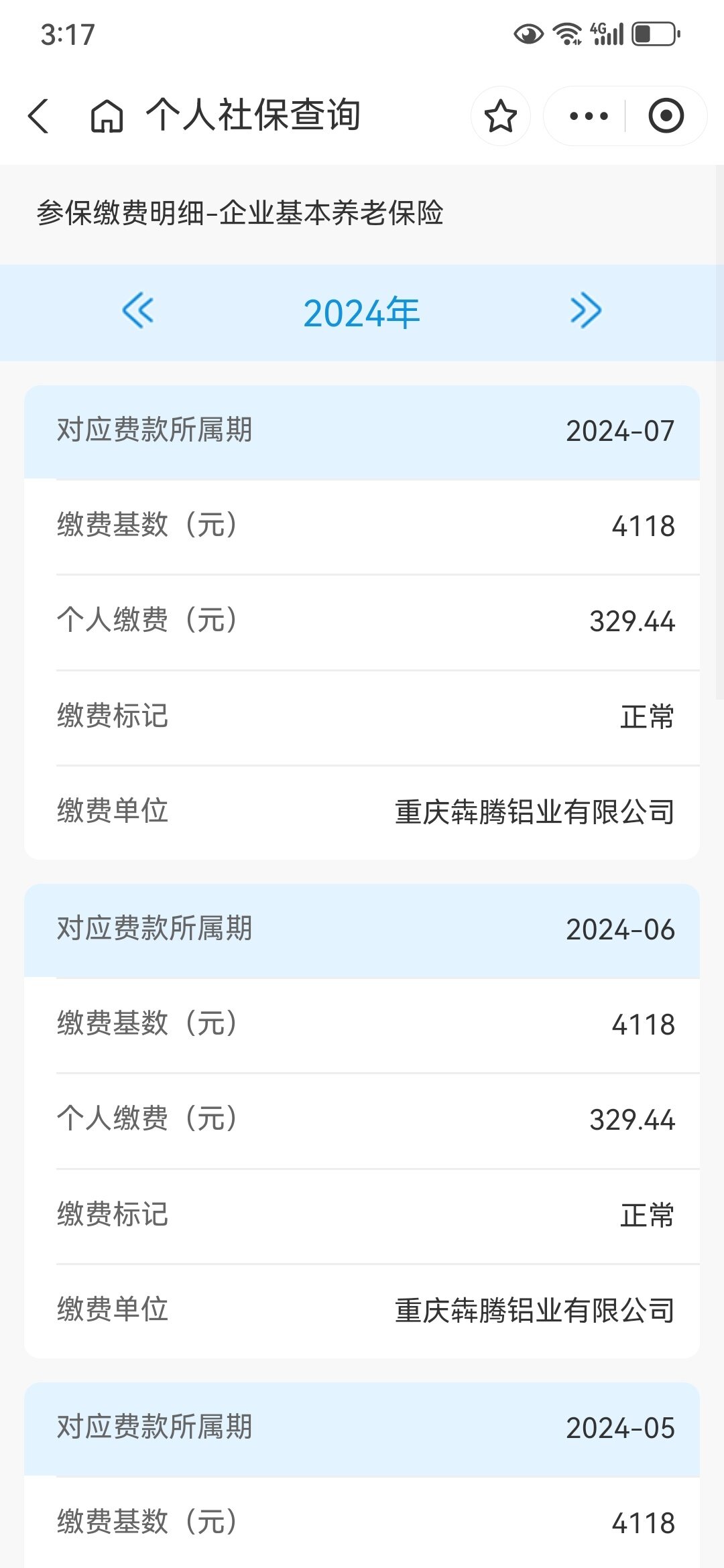Favorite this mini program with the star
The image size is (724, 1568).
[x=501, y=116]
